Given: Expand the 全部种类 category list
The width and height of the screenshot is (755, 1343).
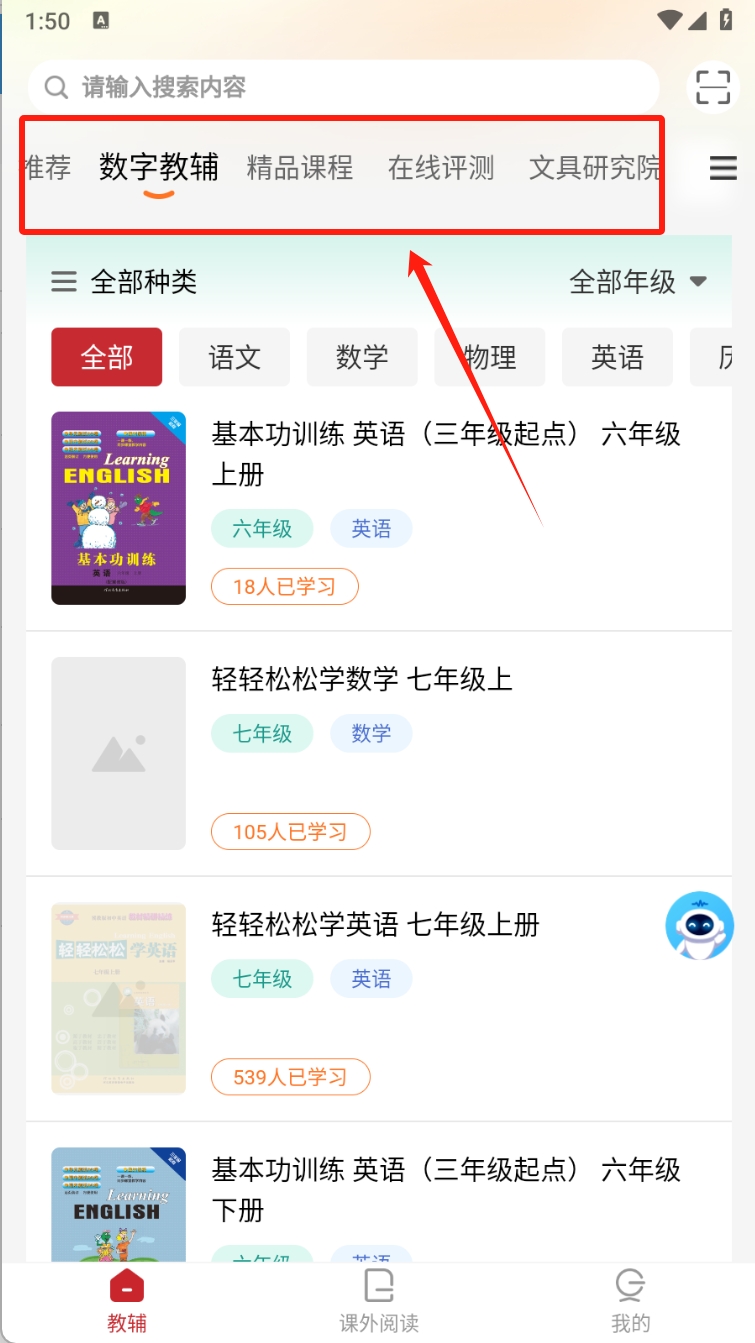Looking at the screenshot, I should tap(125, 282).
